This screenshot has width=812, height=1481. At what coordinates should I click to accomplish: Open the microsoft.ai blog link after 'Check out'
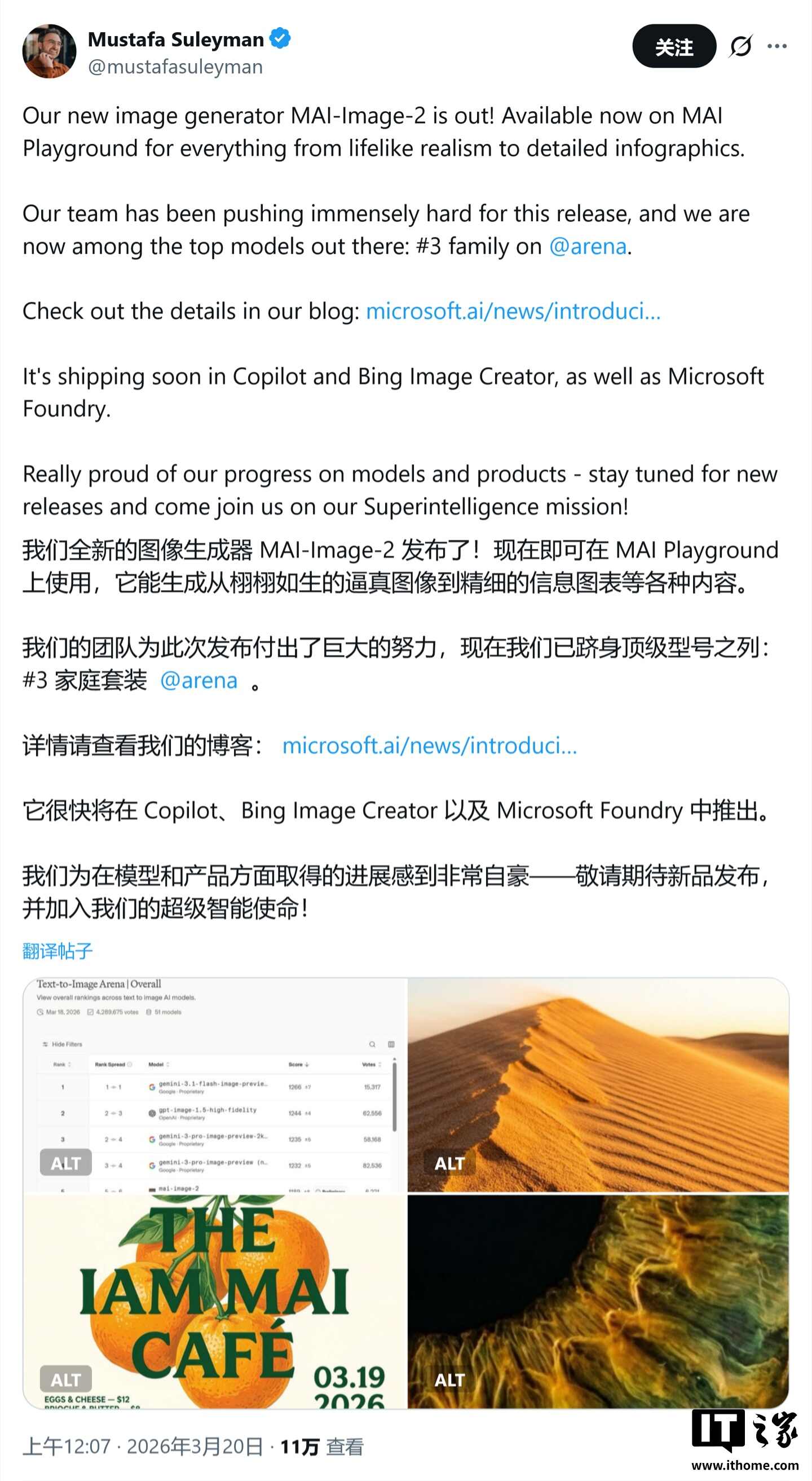tap(513, 311)
